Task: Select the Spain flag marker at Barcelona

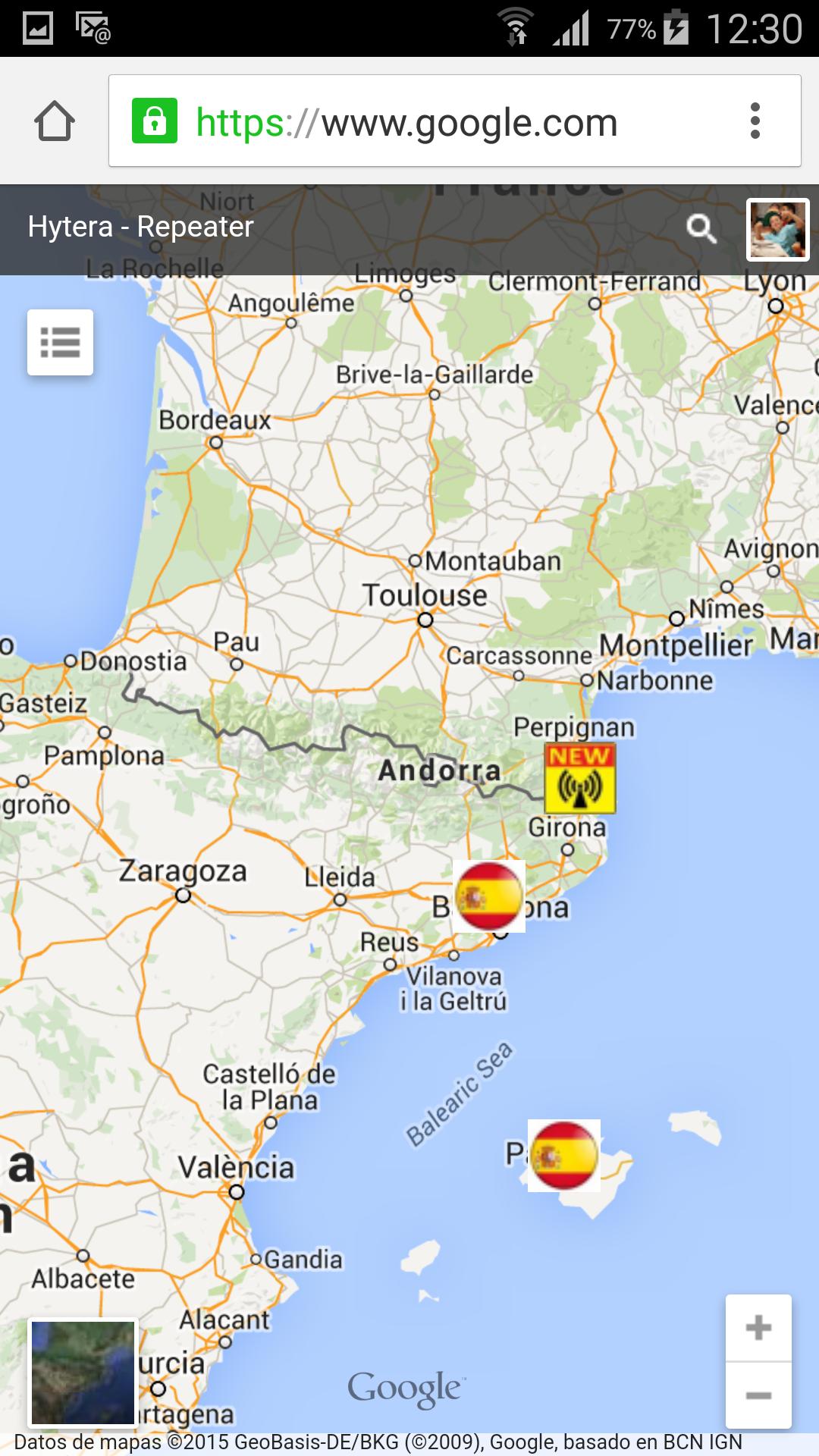Action: pyautogui.click(x=489, y=896)
